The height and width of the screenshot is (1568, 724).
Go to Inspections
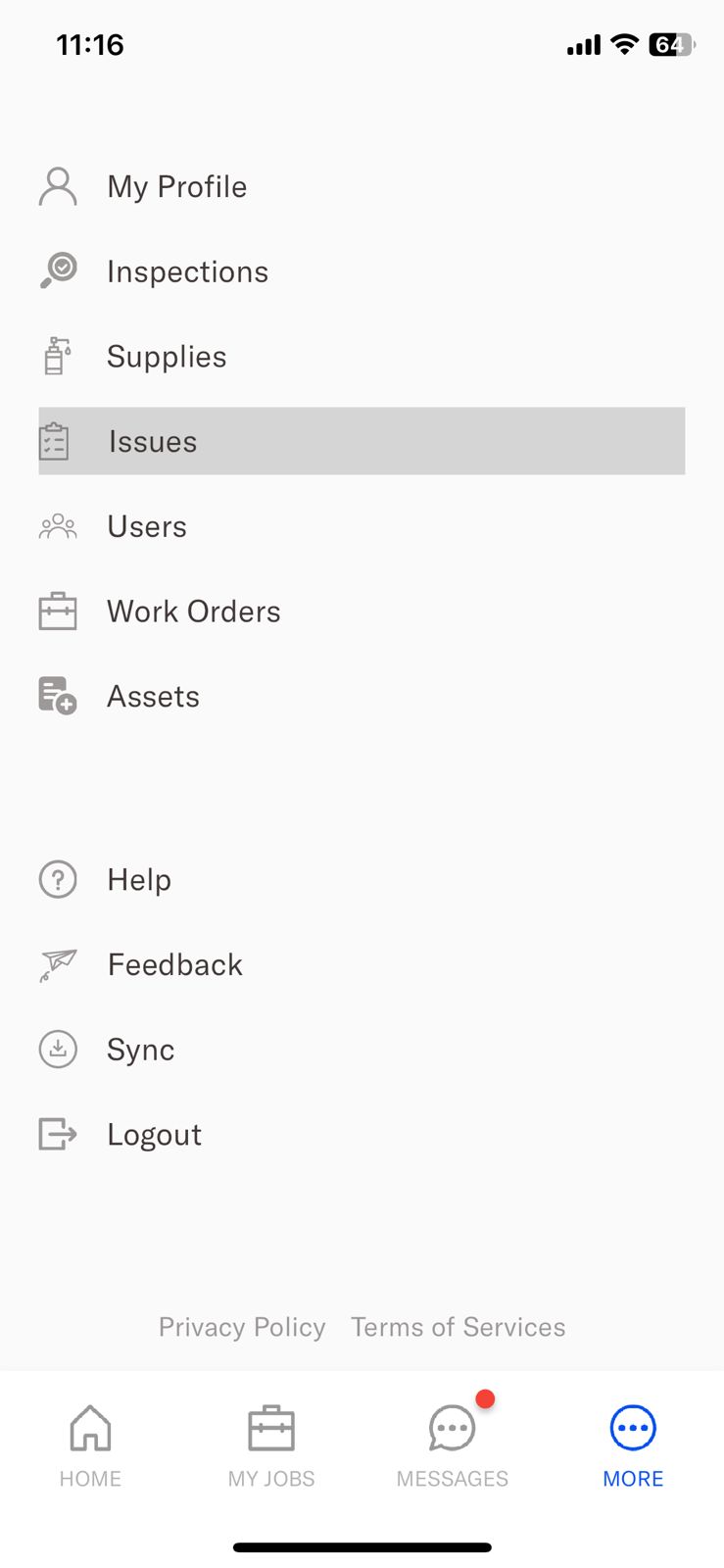click(186, 271)
